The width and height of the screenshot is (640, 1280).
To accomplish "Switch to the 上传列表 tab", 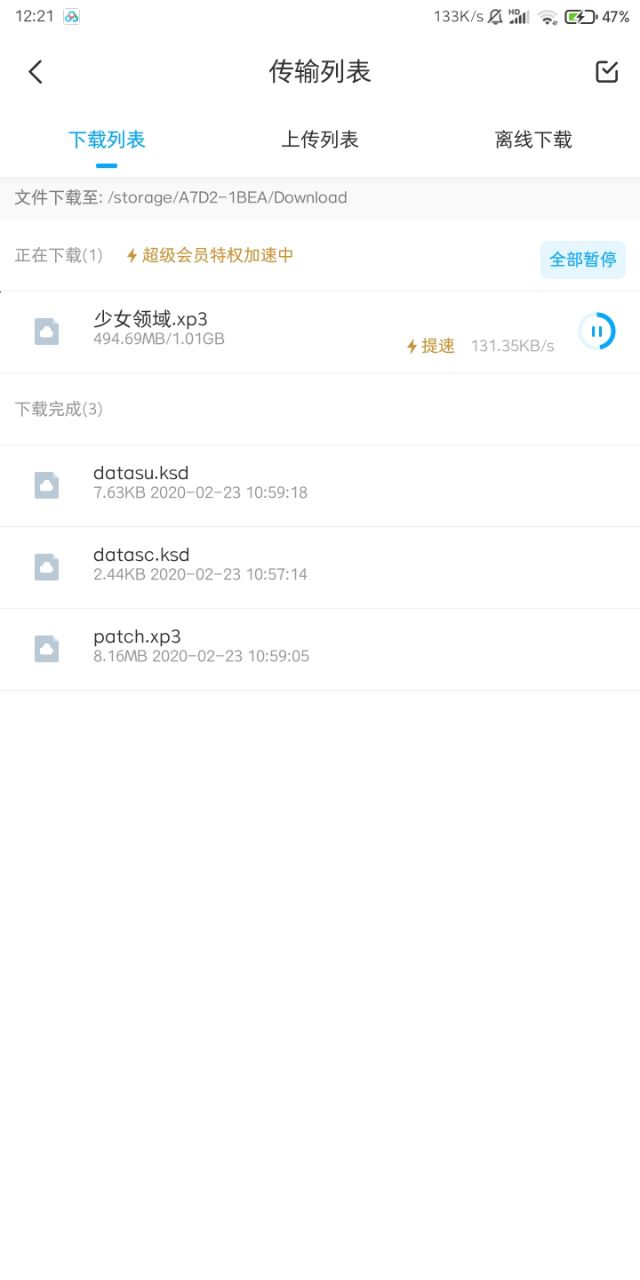I will point(320,140).
